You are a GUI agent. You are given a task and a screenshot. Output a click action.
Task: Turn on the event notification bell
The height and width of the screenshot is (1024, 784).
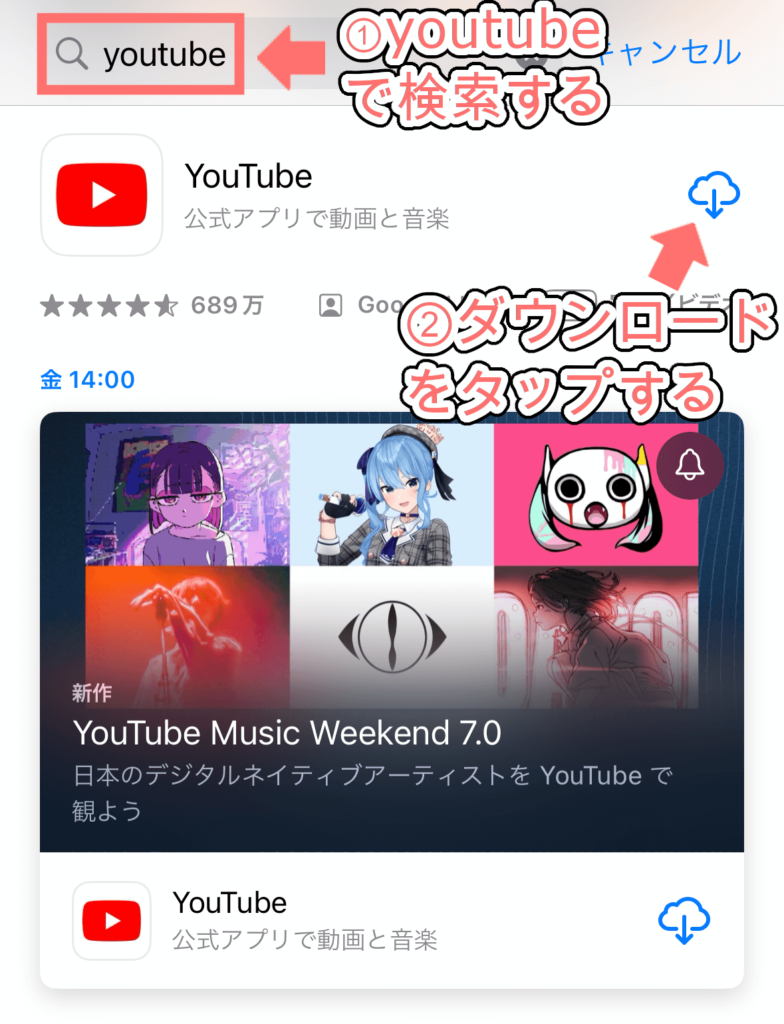[690, 466]
